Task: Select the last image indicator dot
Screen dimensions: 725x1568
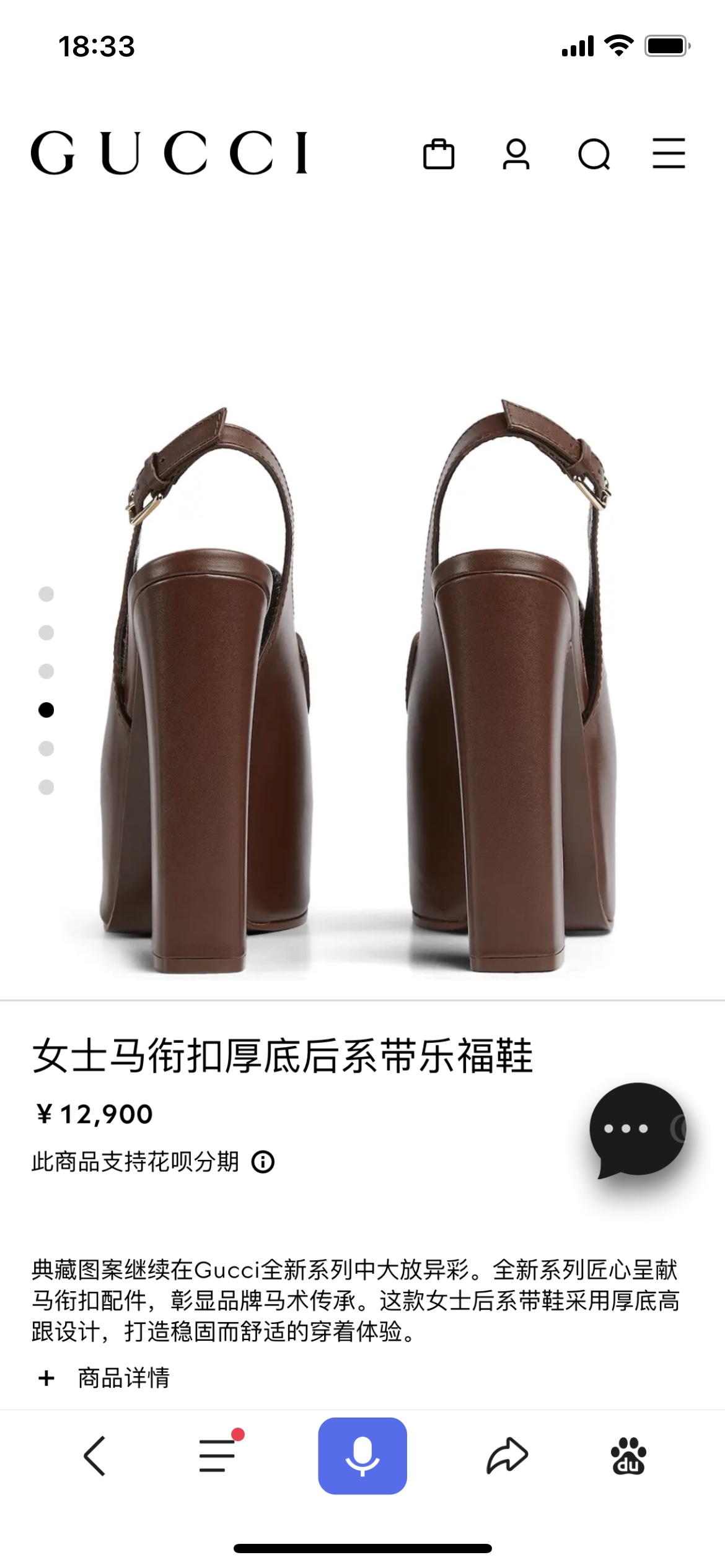Action: coord(46,787)
